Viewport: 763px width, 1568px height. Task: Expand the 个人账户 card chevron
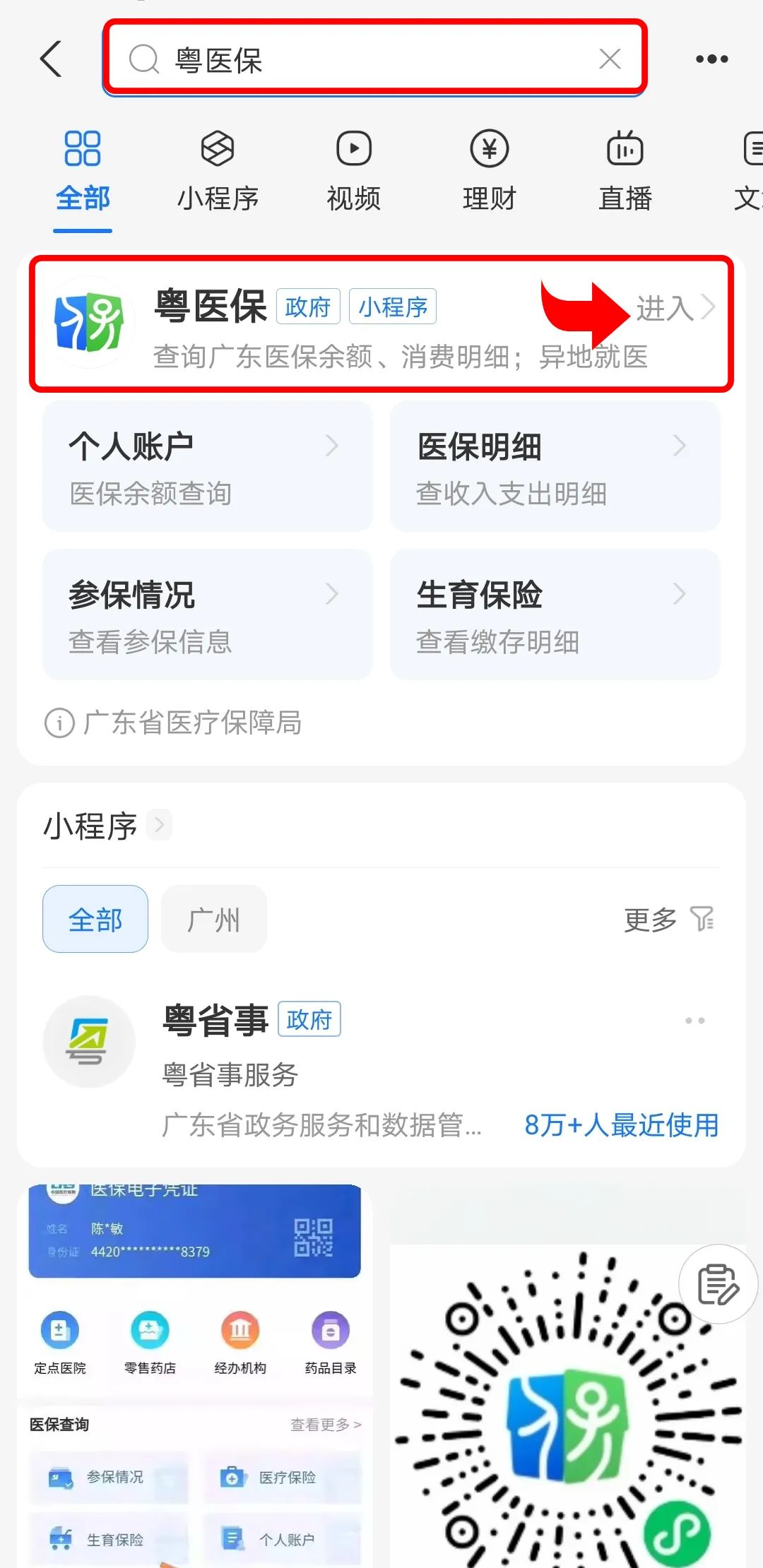pos(333,445)
